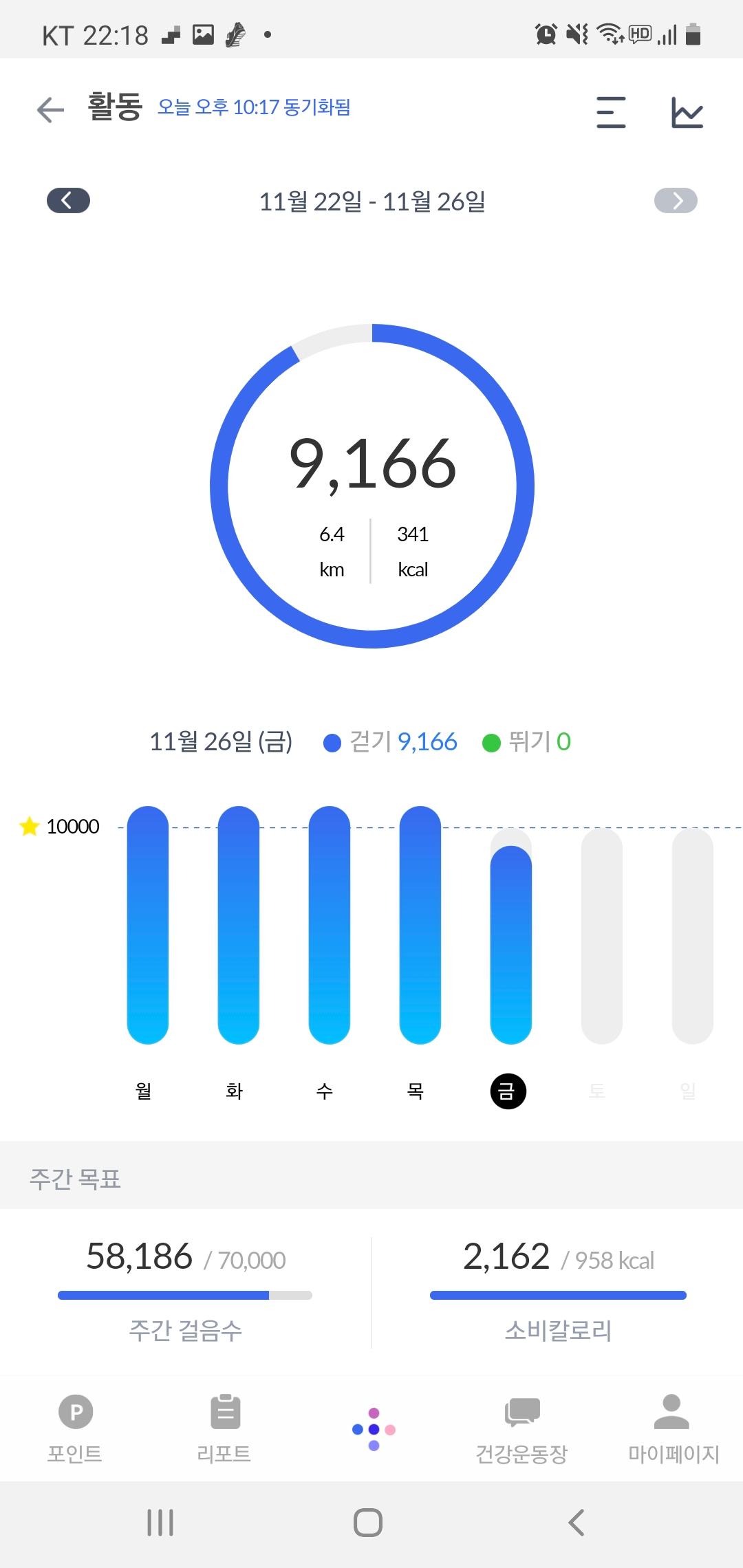Go back from the 활동 screen
743x1568 pixels.
pos(50,110)
